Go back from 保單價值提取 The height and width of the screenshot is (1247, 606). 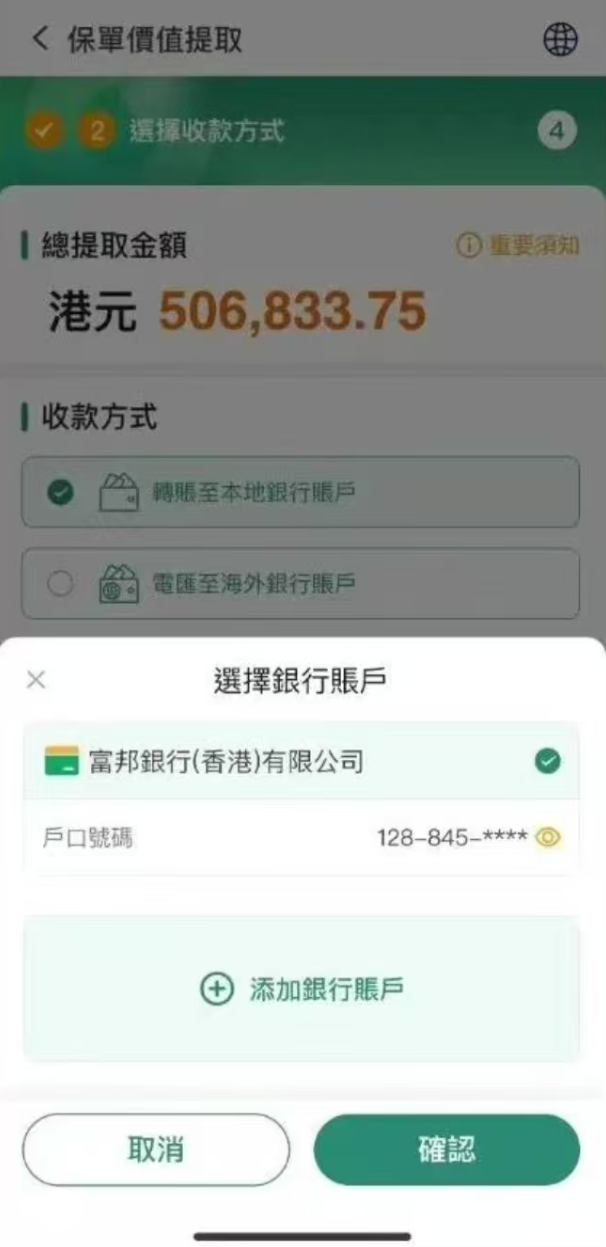pyautogui.click(x=40, y=40)
